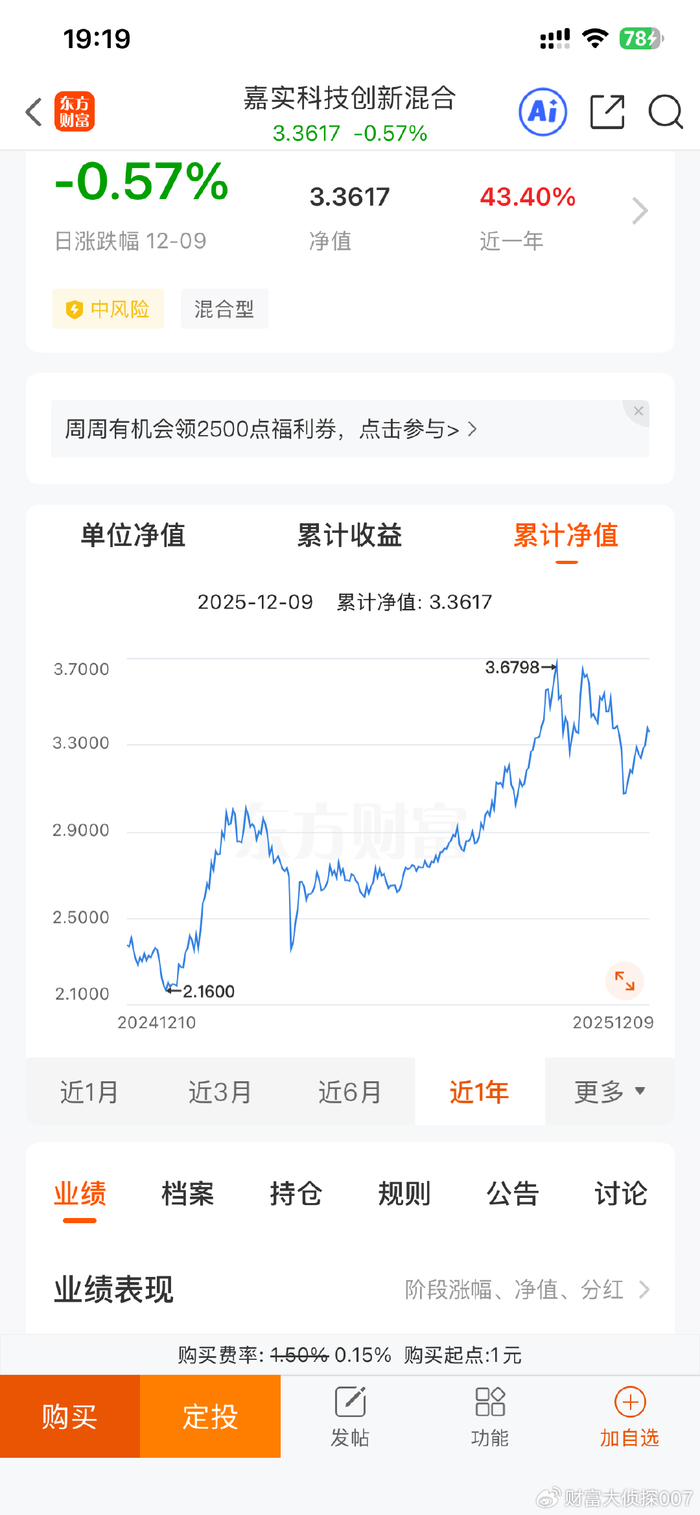Switch to the 持仓 tab

[x=296, y=1194]
